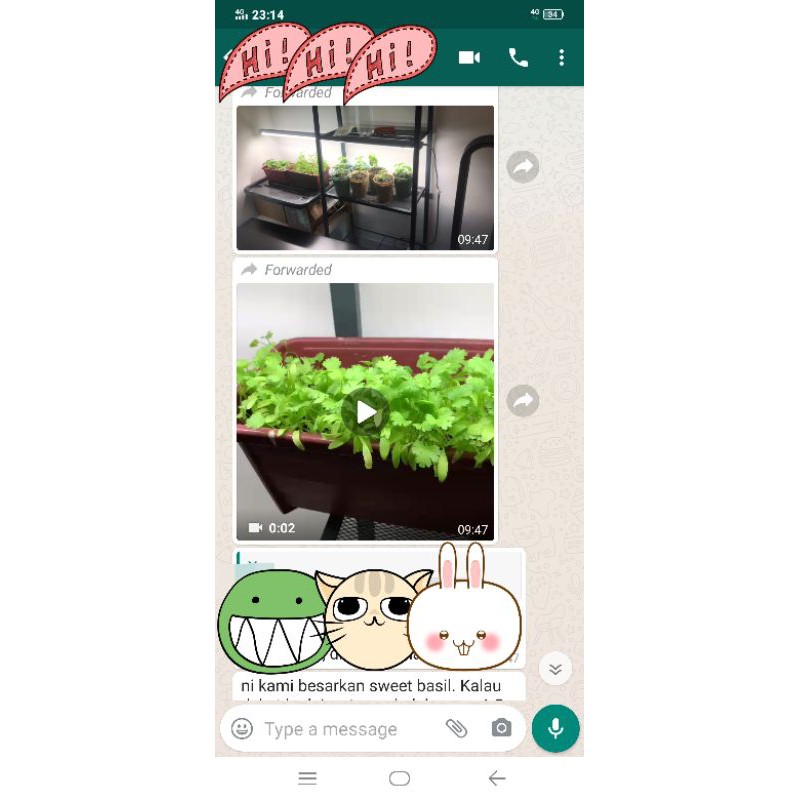This screenshot has width=800, height=800.
Task: Record a voice message
Action: click(556, 729)
